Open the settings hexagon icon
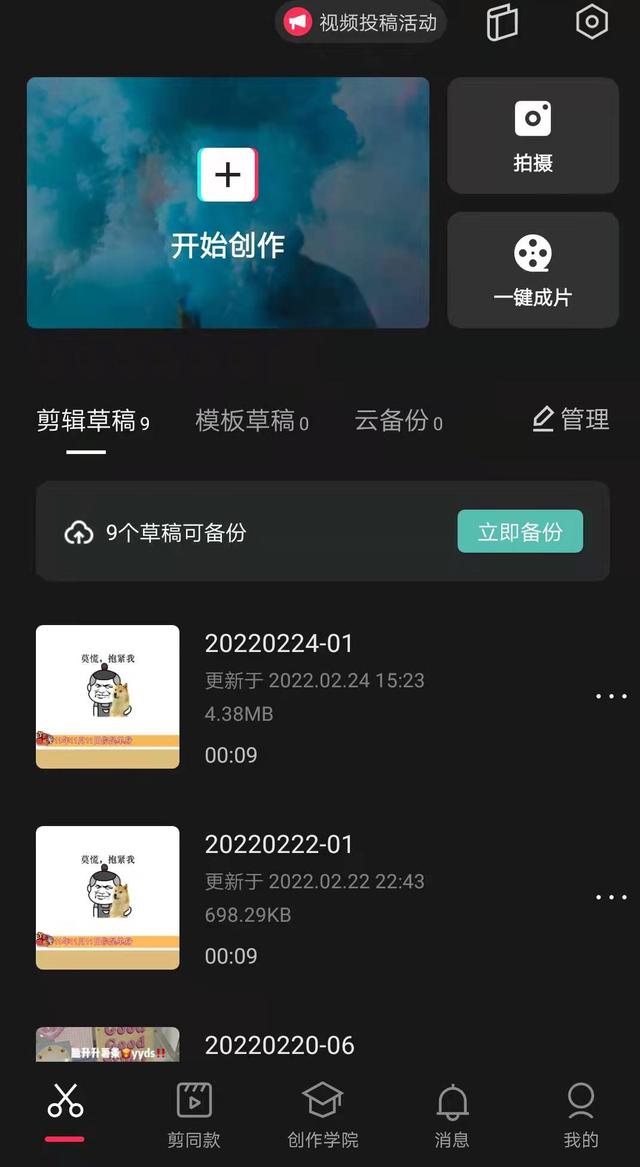640x1167 pixels. pyautogui.click(x=592, y=22)
